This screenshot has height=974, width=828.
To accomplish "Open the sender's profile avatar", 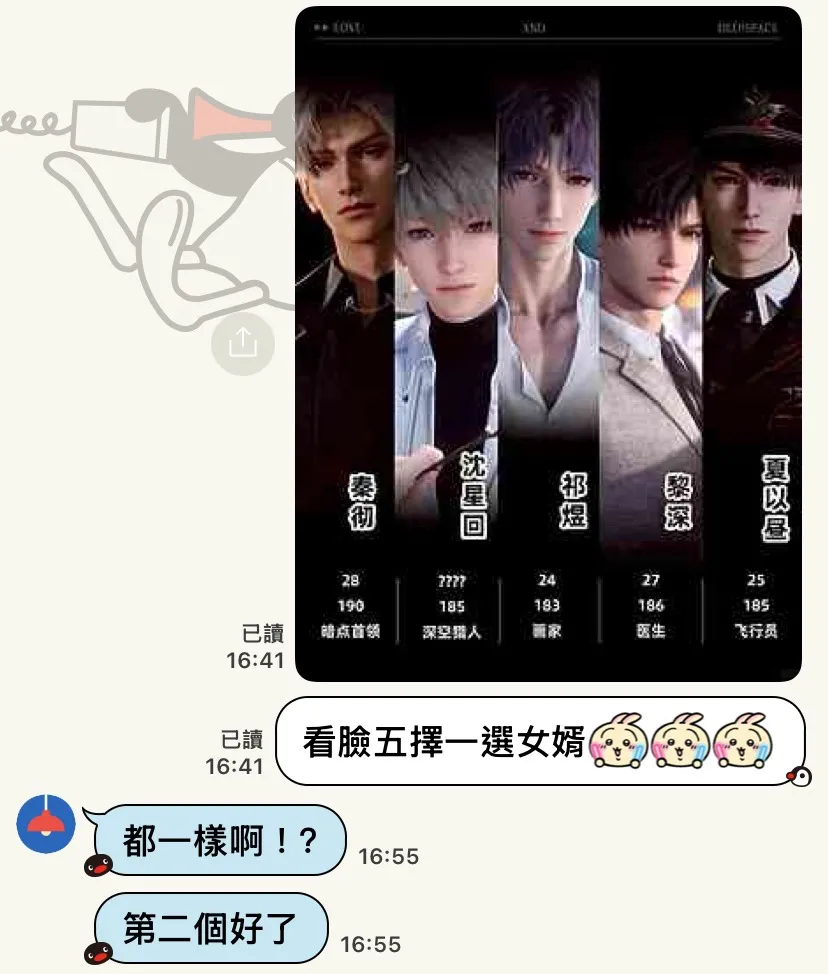I will [47, 824].
